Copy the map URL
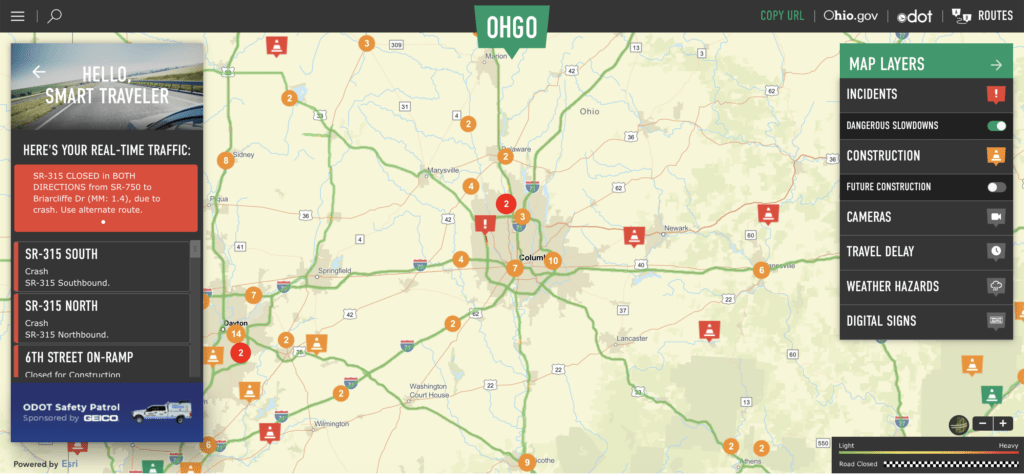 781,16
